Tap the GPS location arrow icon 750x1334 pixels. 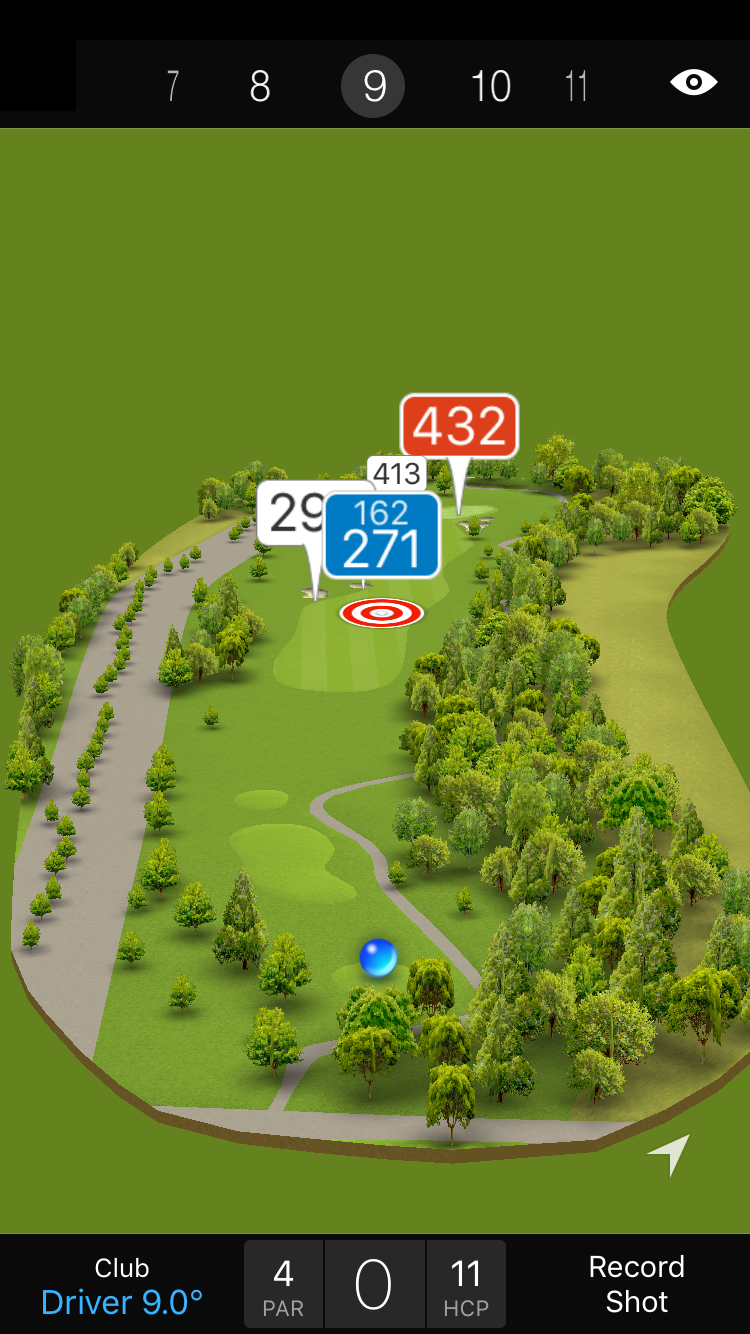tap(669, 1154)
